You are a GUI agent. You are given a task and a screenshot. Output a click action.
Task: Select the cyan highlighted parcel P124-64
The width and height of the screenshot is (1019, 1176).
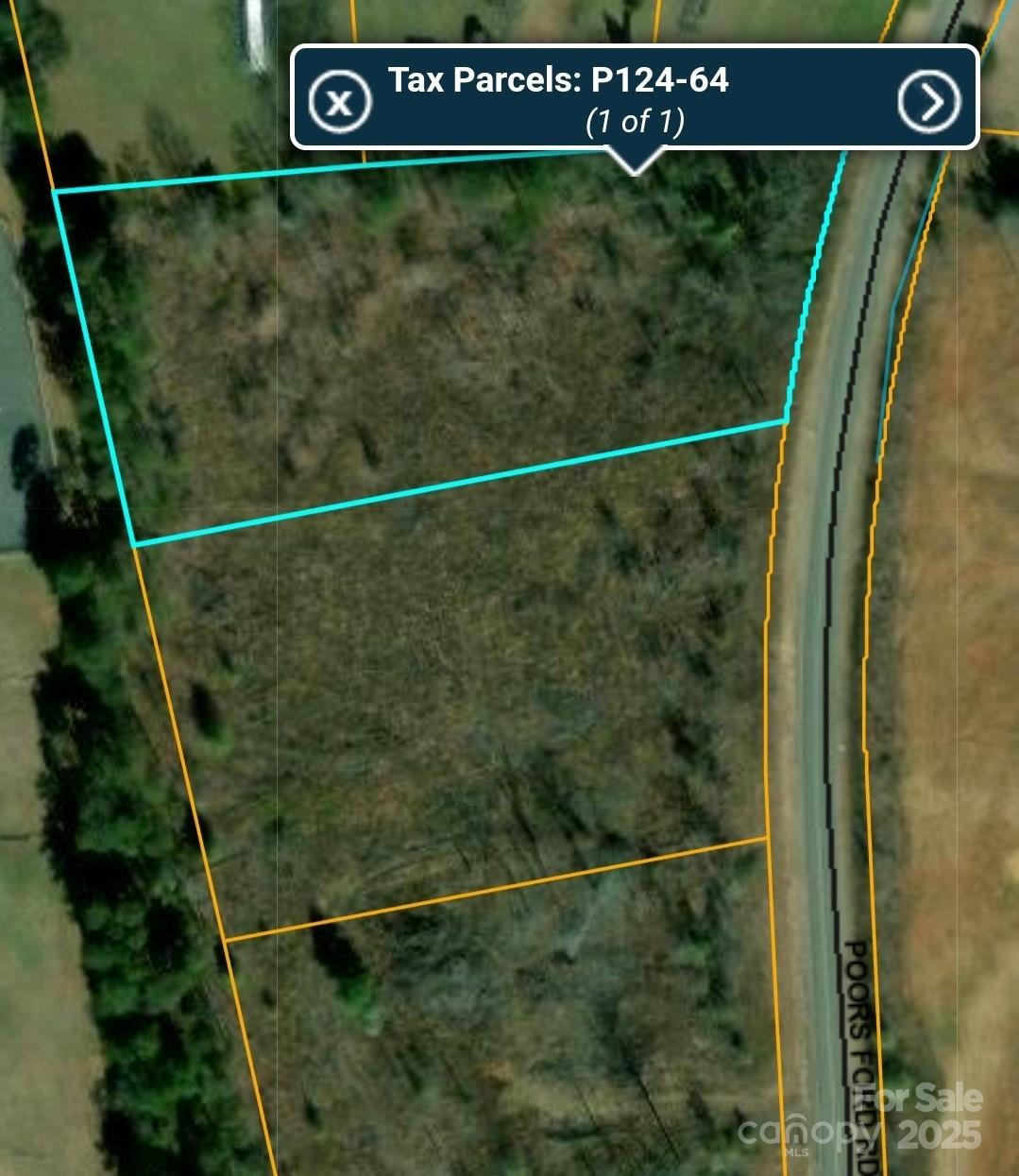point(425,331)
